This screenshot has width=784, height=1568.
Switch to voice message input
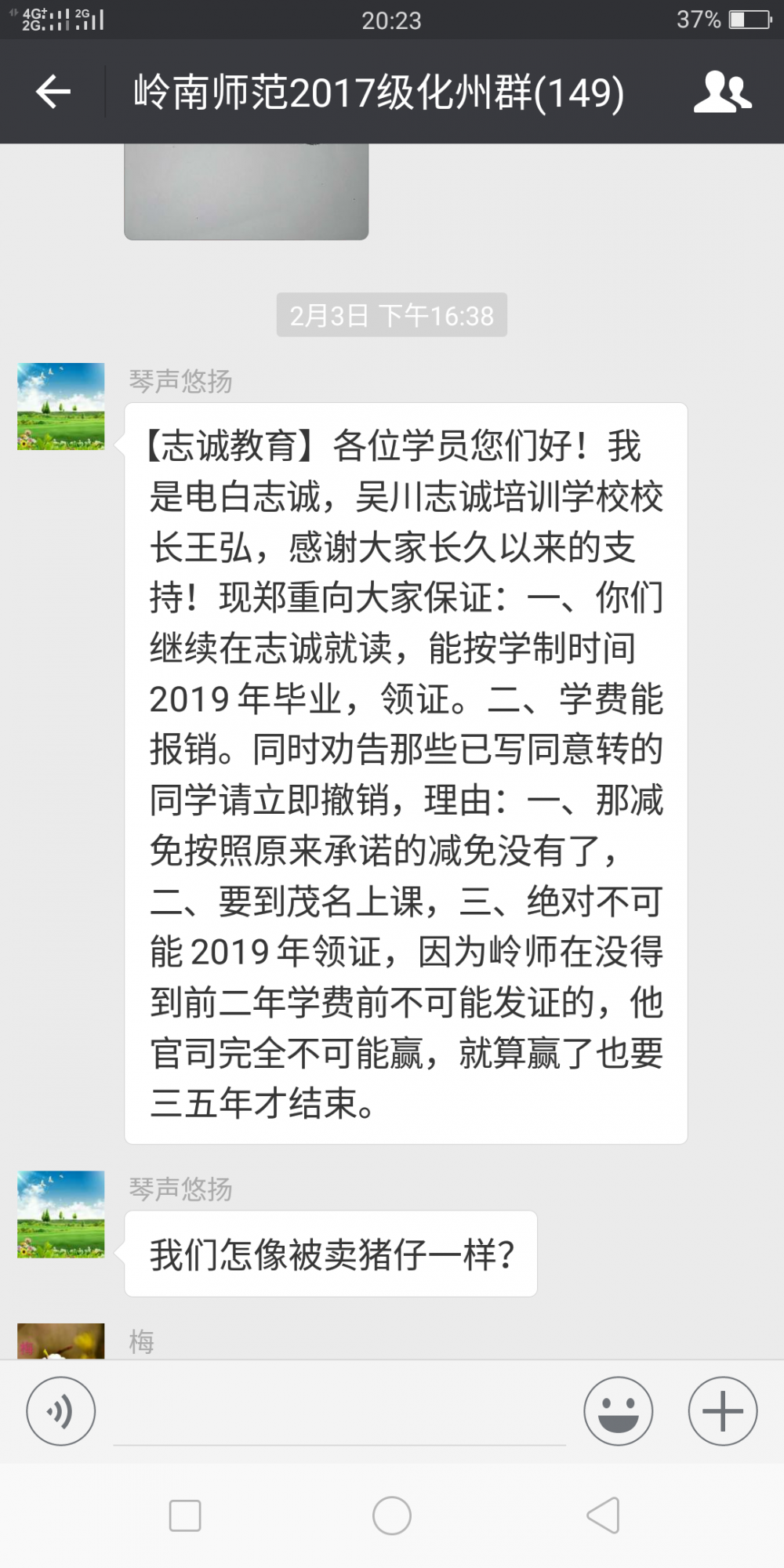tap(61, 1411)
